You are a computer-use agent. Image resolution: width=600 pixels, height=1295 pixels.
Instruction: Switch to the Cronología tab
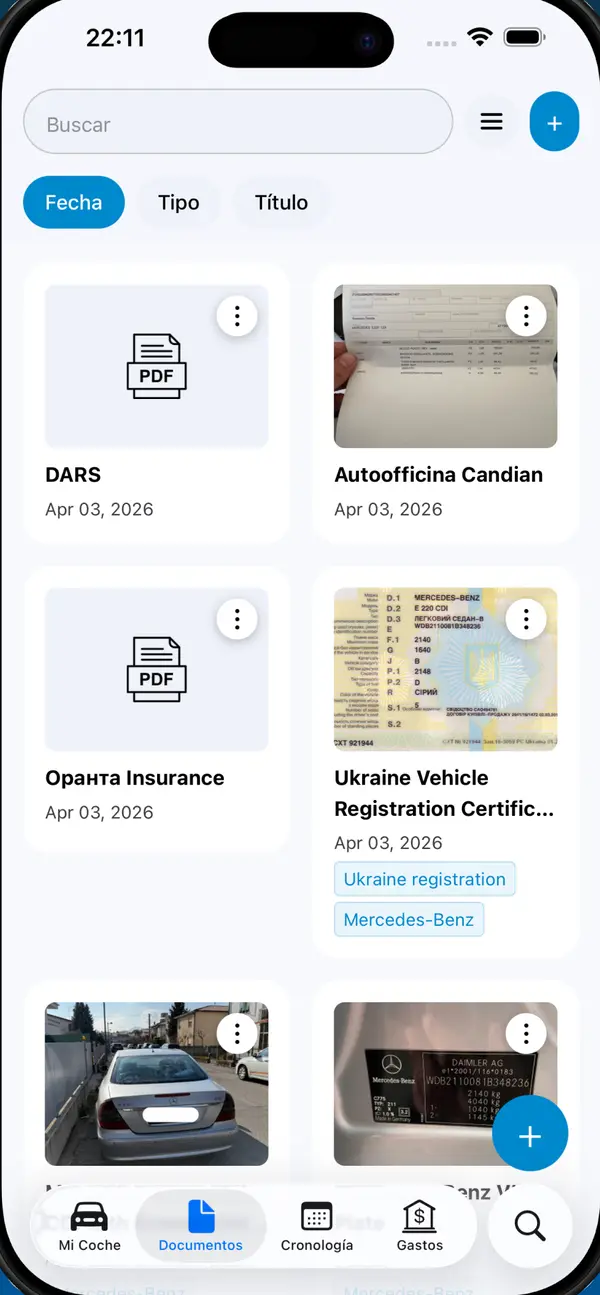(317, 1226)
